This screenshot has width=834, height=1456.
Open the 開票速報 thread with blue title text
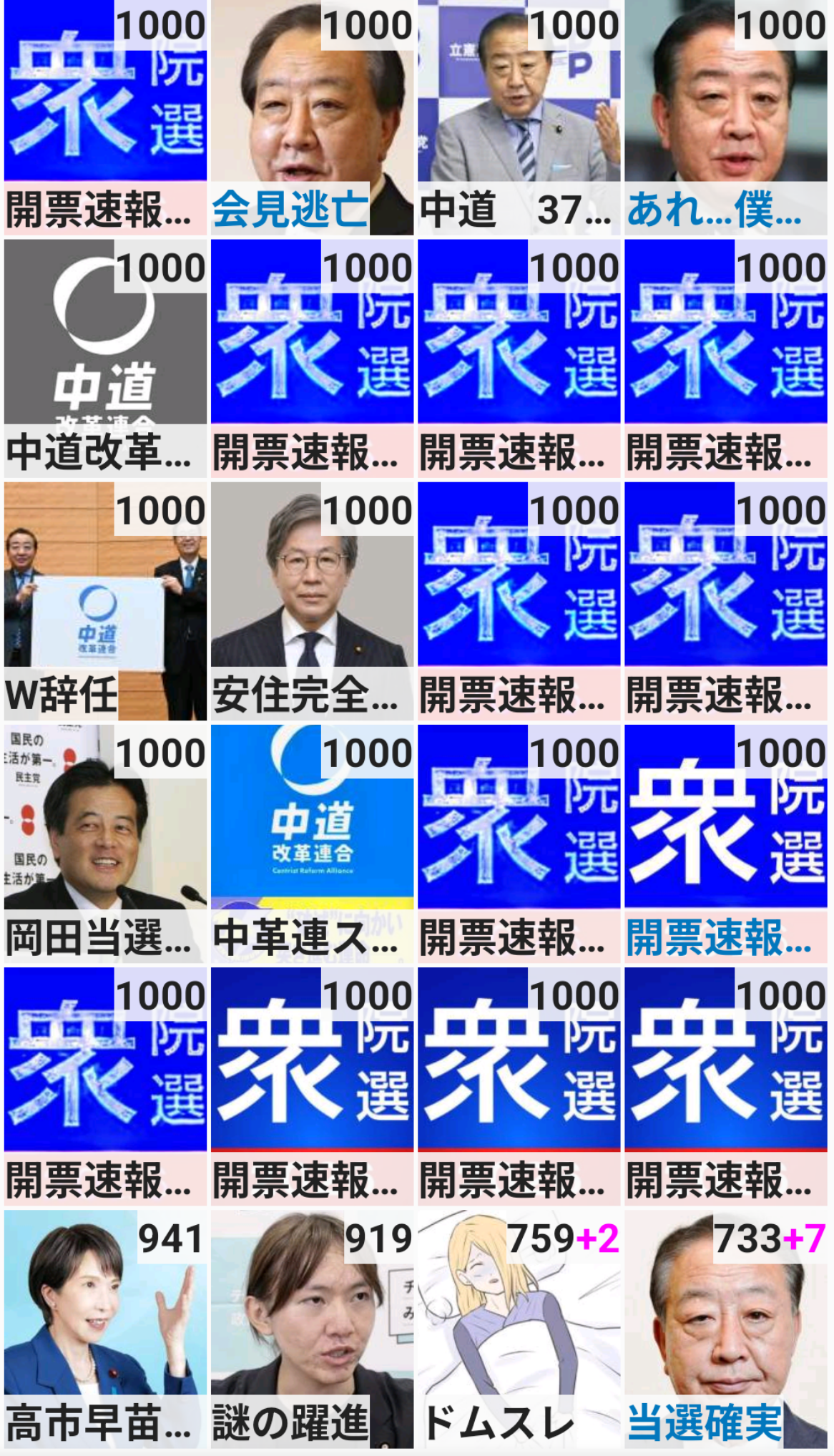point(725,844)
